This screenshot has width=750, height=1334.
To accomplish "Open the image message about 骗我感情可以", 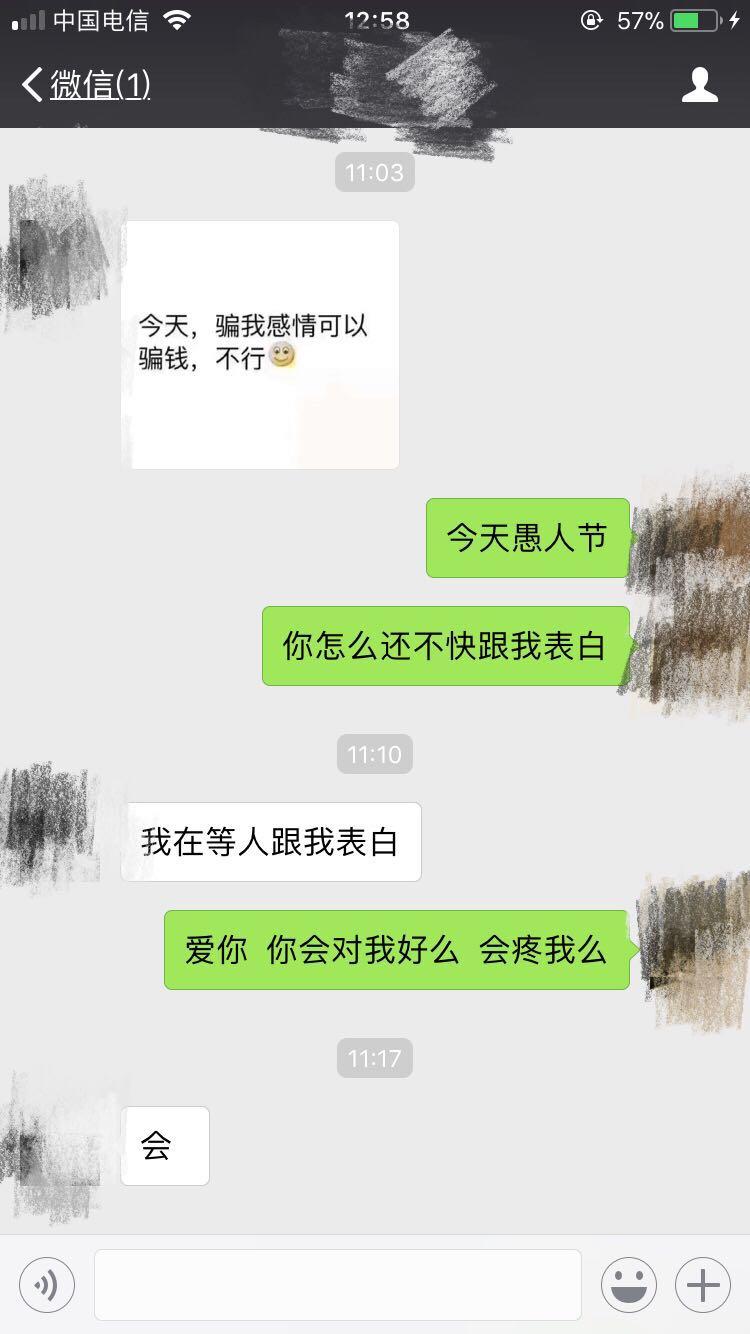I will pyautogui.click(x=260, y=344).
